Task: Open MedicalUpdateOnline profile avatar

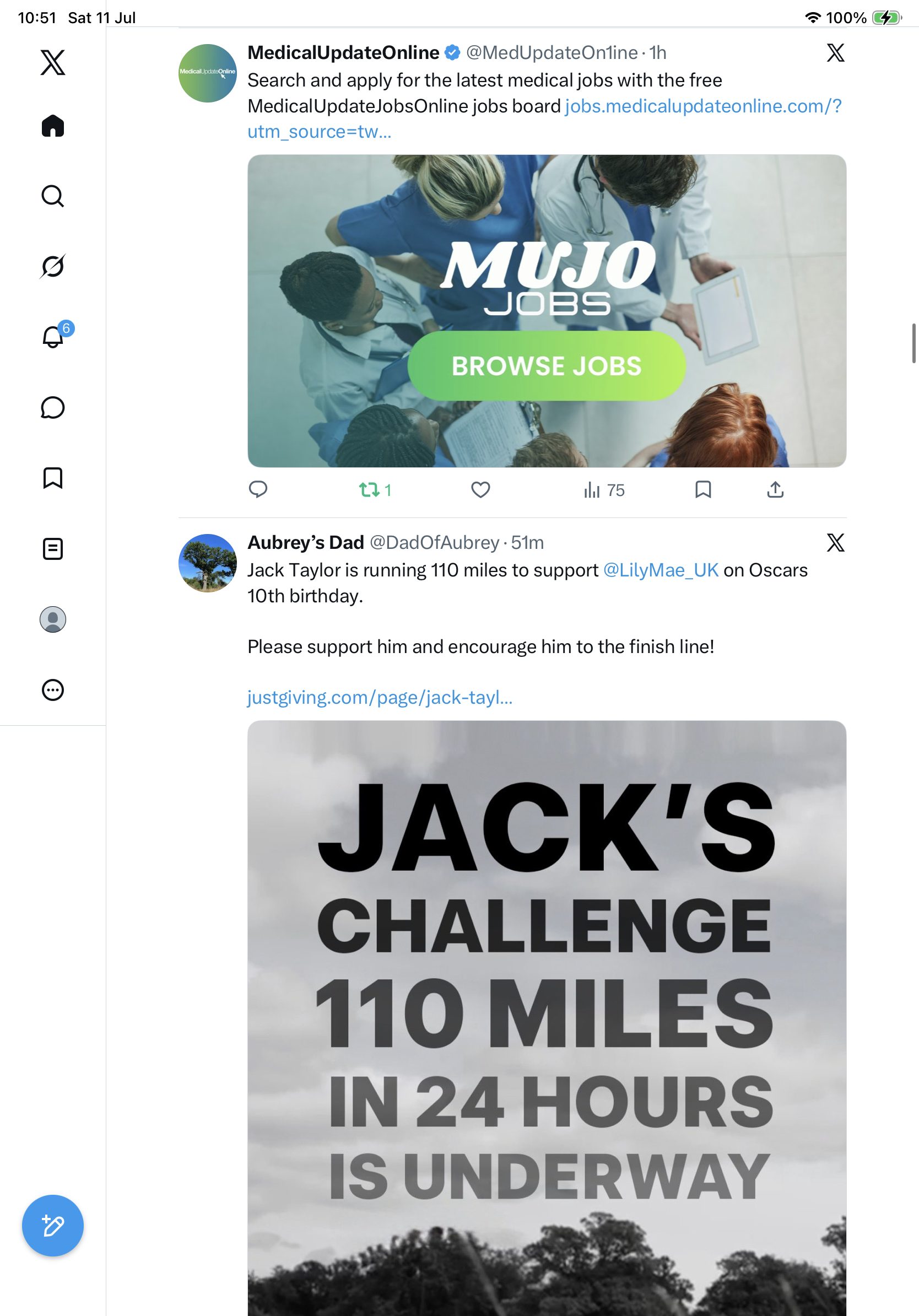Action: (207, 73)
